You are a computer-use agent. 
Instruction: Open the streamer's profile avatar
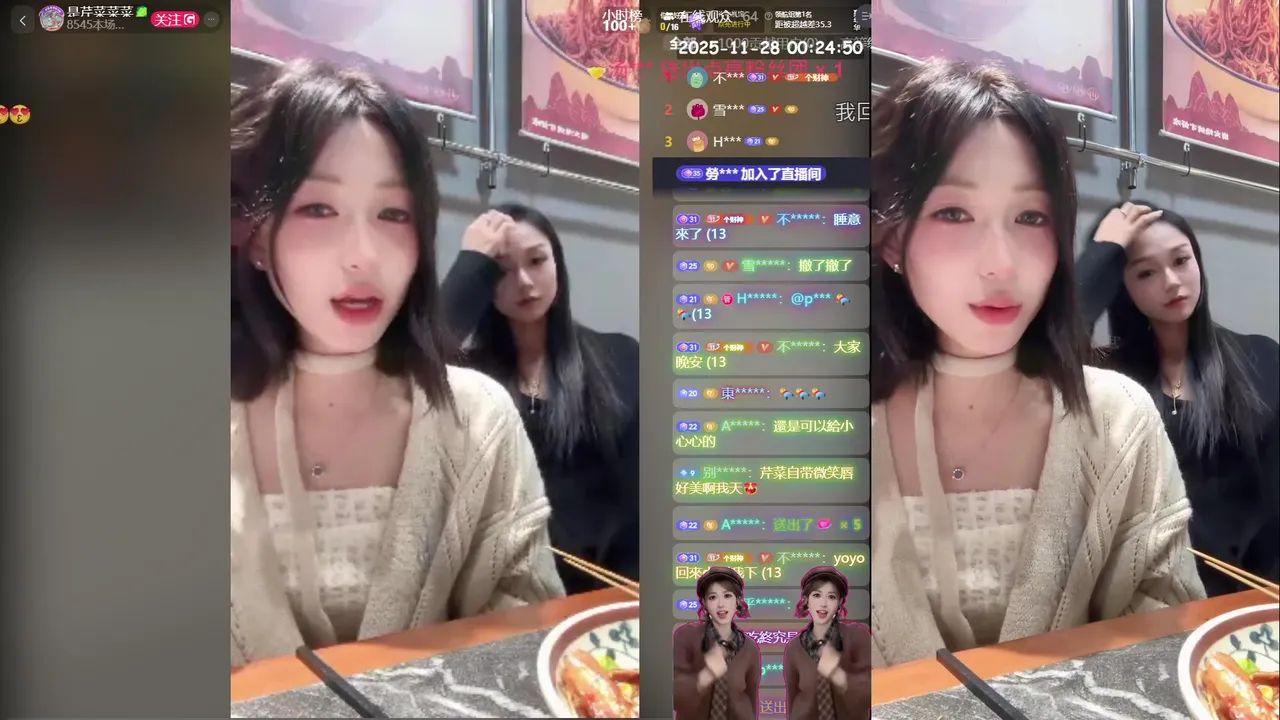[x=52, y=18]
